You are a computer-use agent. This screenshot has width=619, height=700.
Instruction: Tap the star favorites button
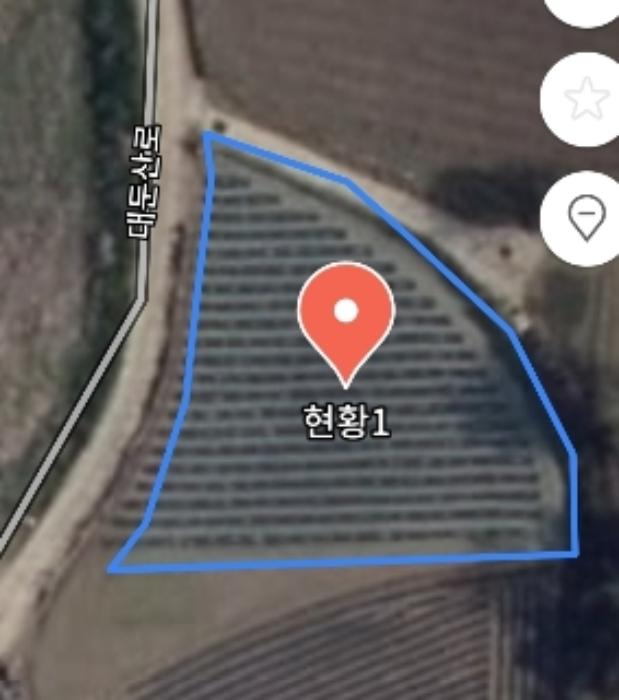point(587,99)
